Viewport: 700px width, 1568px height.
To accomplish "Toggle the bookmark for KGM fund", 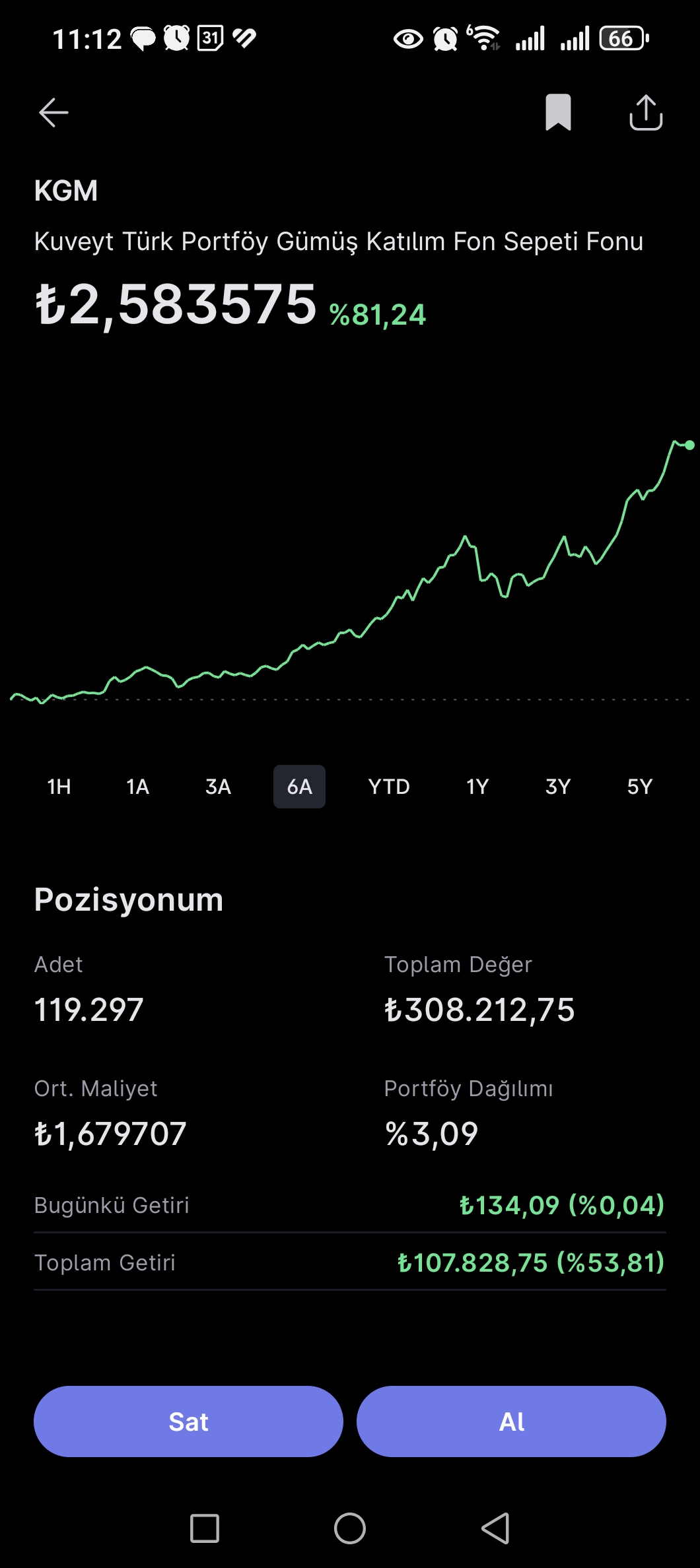I will (558, 112).
